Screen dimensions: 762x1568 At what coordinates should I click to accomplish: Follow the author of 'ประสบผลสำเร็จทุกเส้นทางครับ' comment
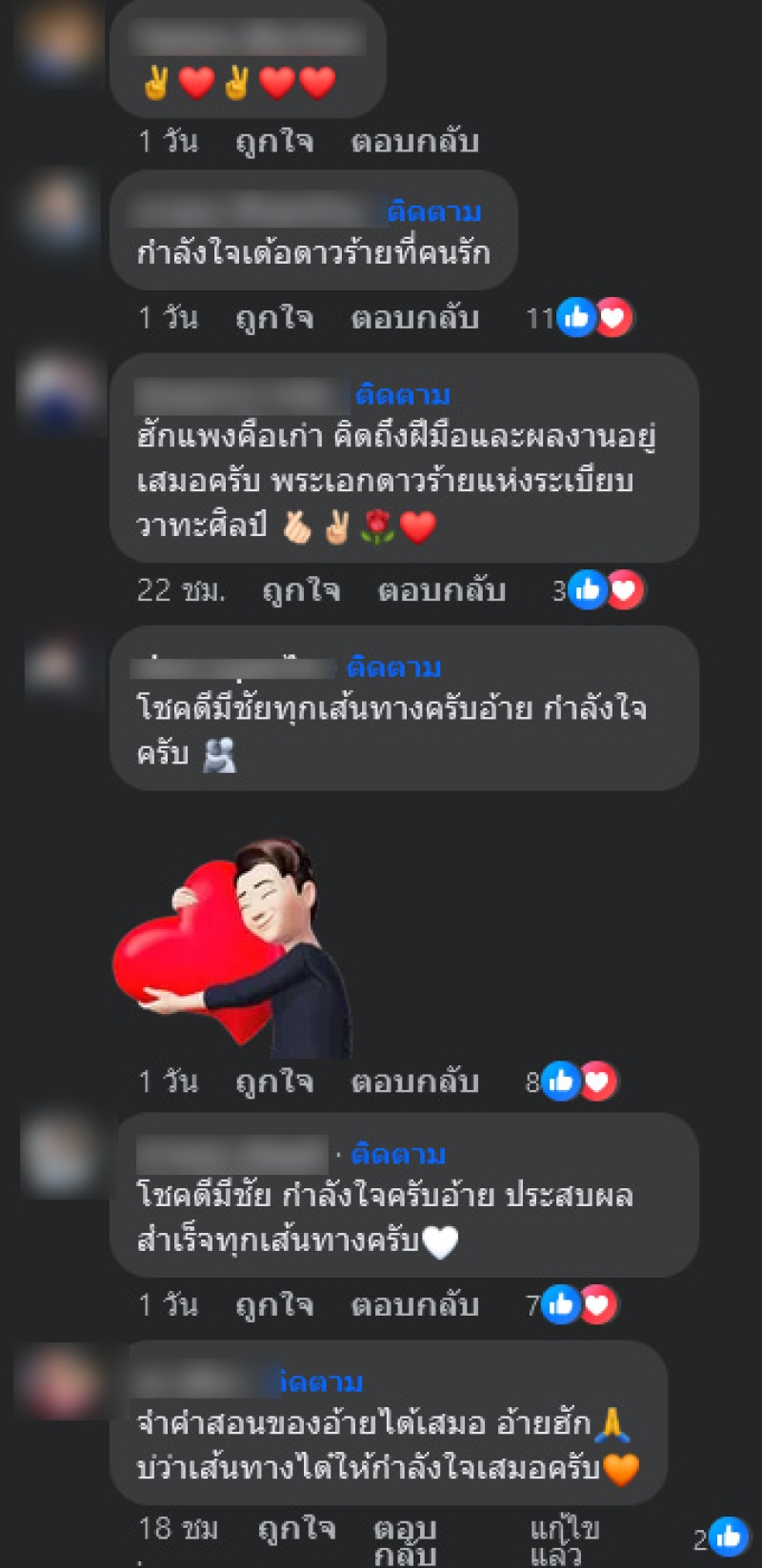(x=398, y=1155)
